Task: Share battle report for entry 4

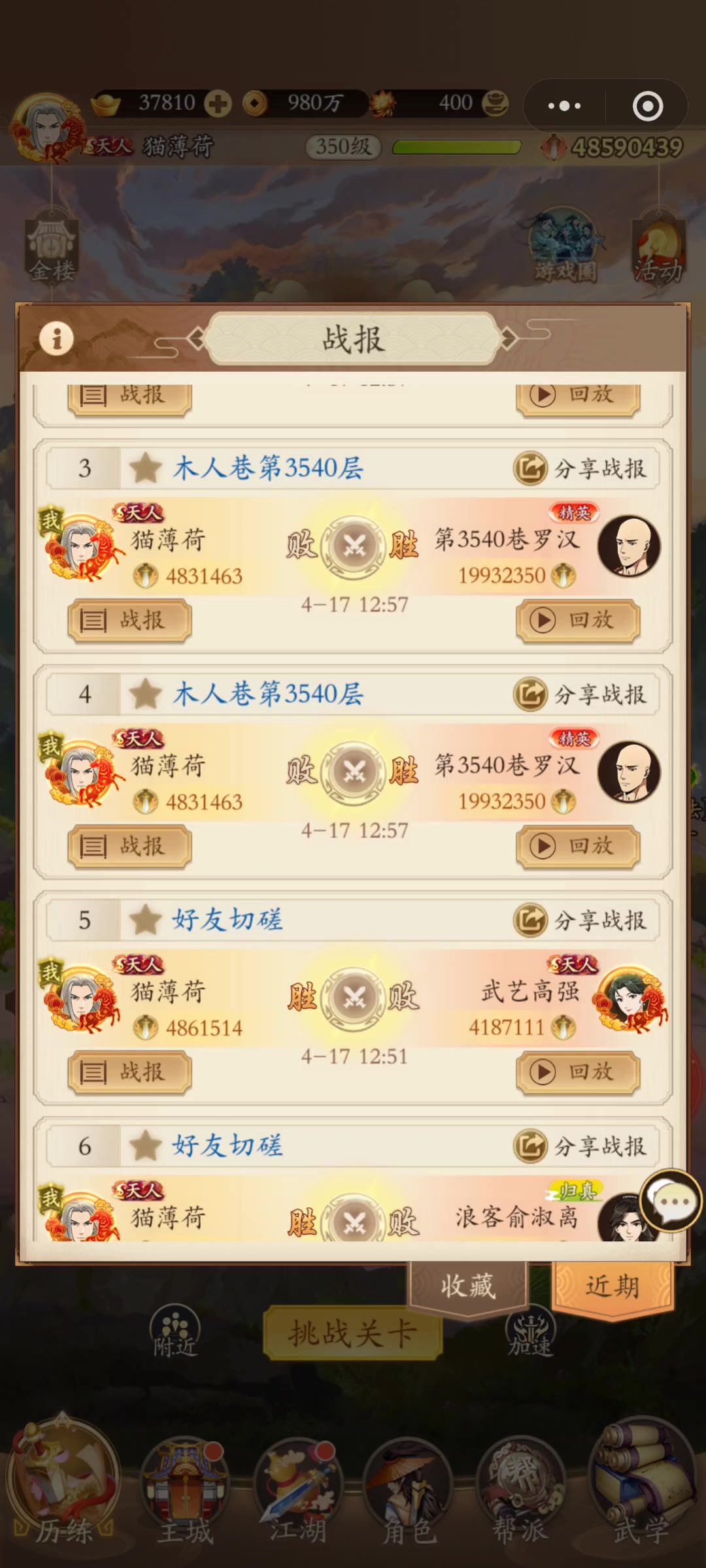Action: click(x=580, y=694)
